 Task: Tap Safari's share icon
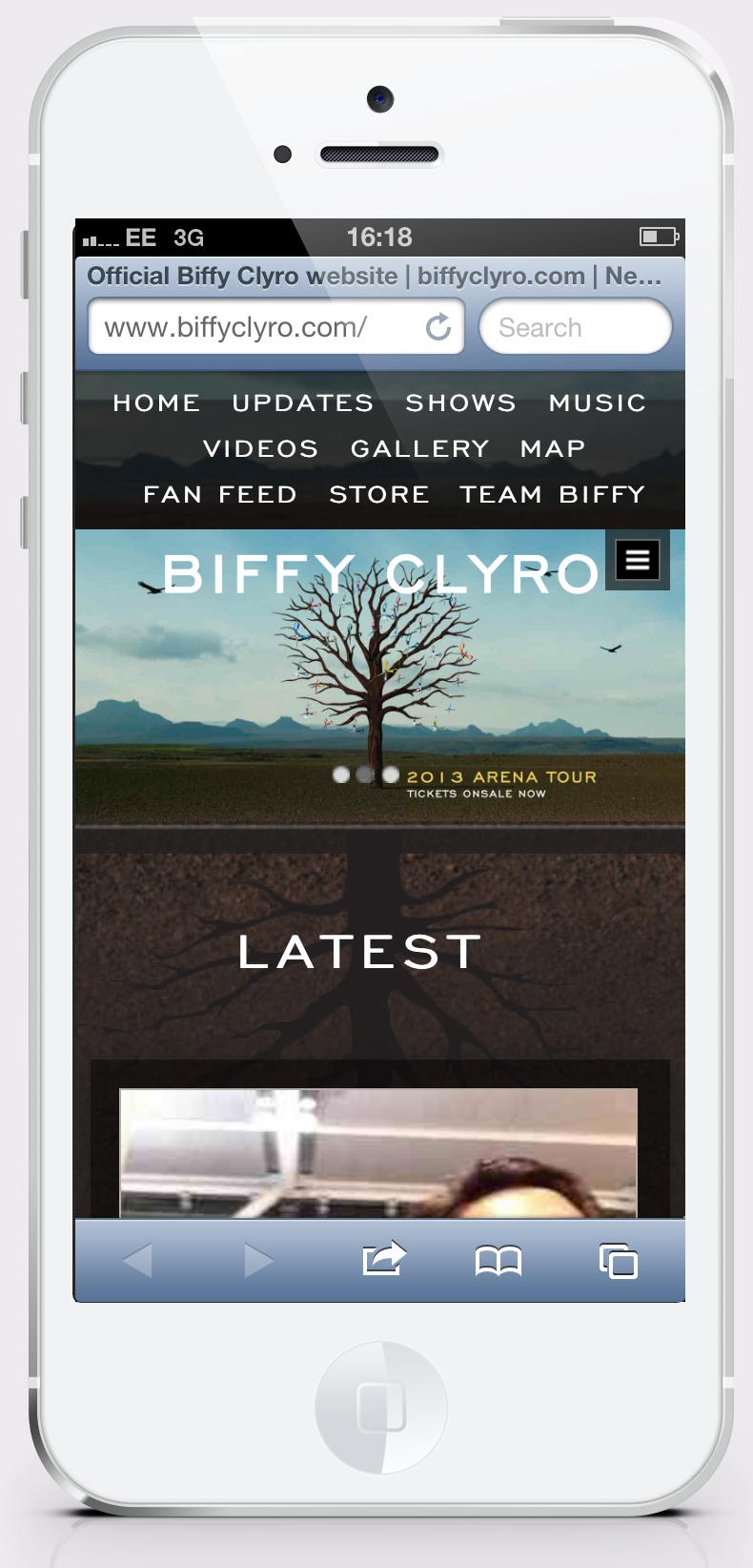click(385, 1260)
